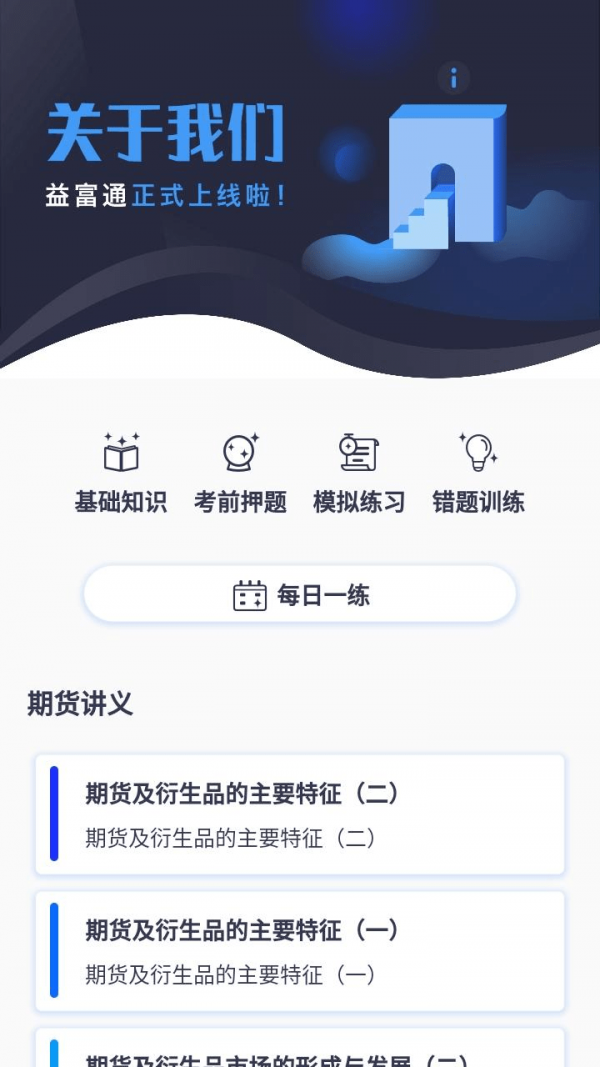Tap the 每日一练 button
The width and height of the screenshot is (600, 1067).
point(300,595)
